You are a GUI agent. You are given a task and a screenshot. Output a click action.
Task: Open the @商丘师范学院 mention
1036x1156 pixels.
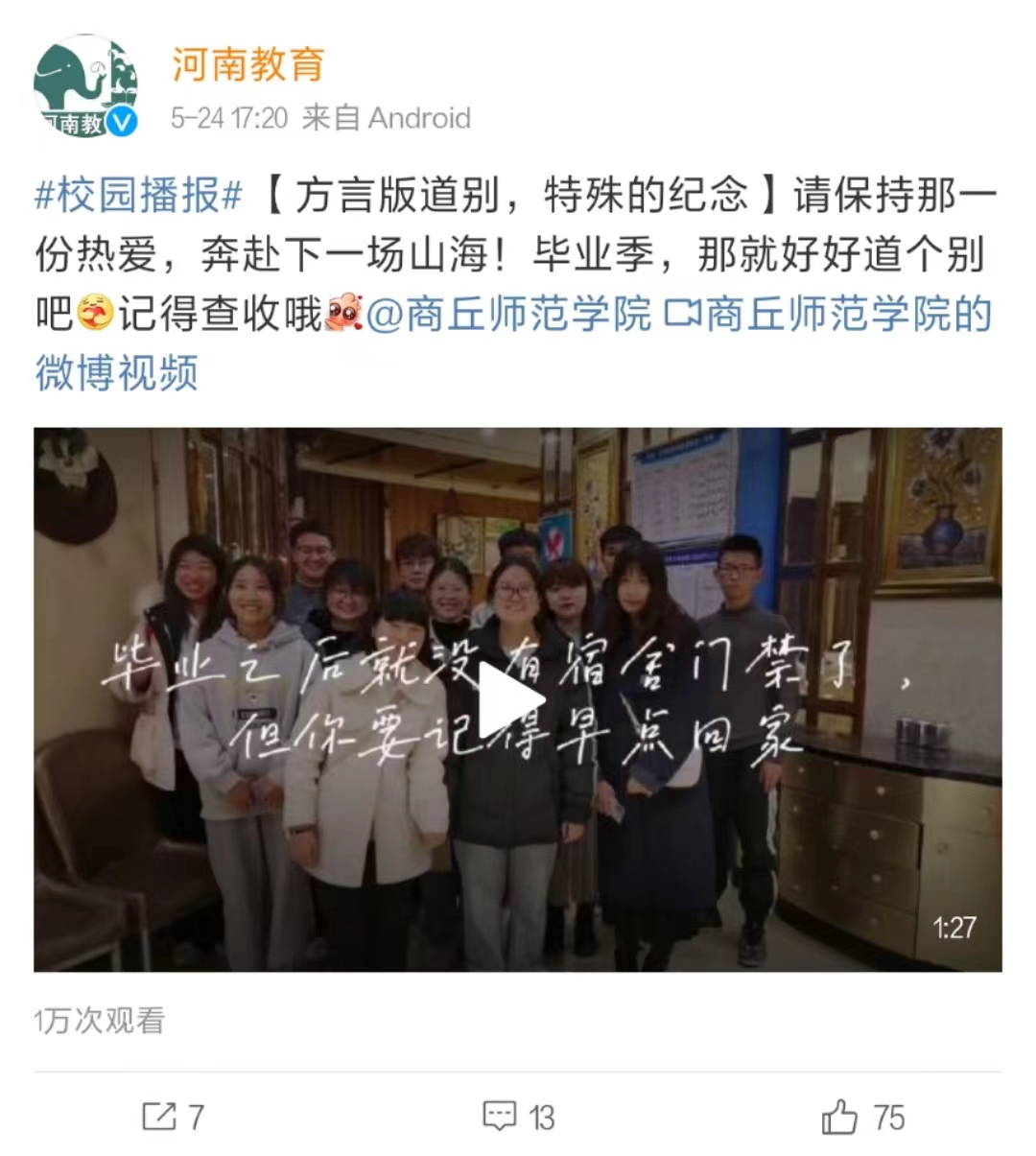[x=508, y=314]
